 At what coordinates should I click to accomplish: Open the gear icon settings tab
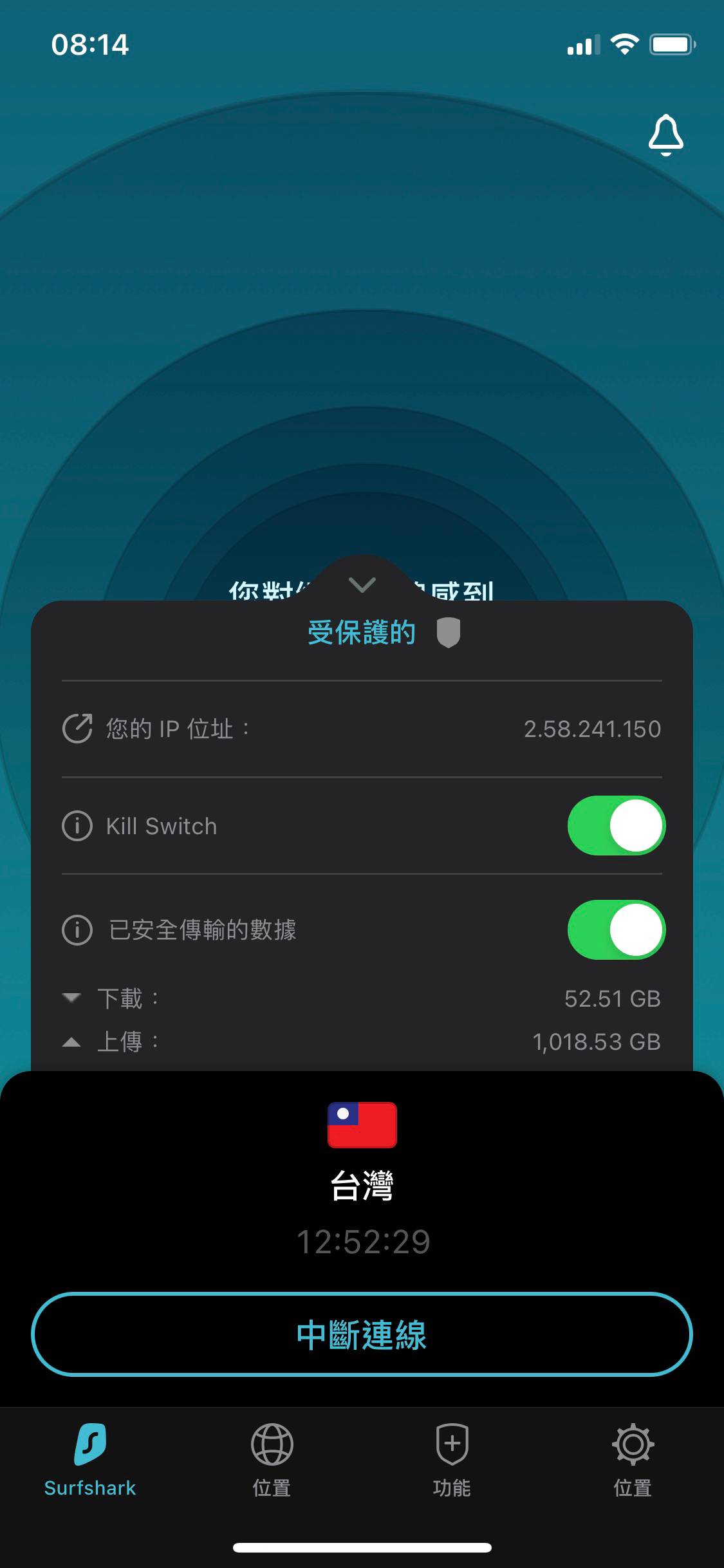633,1460
